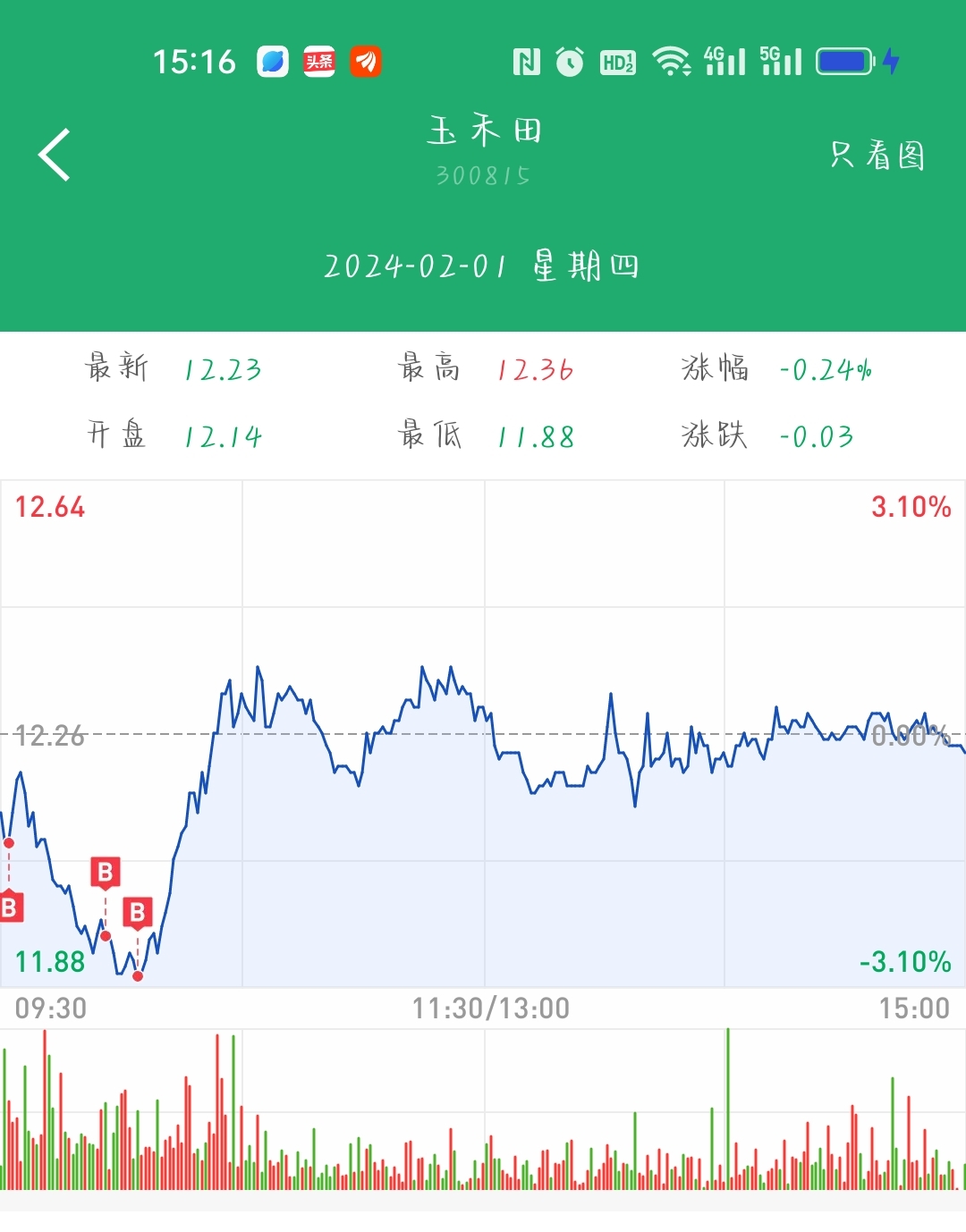Viewport: 966px width, 1232px height.
Task: Tap the HD calling status icon
Action: pos(616,59)
